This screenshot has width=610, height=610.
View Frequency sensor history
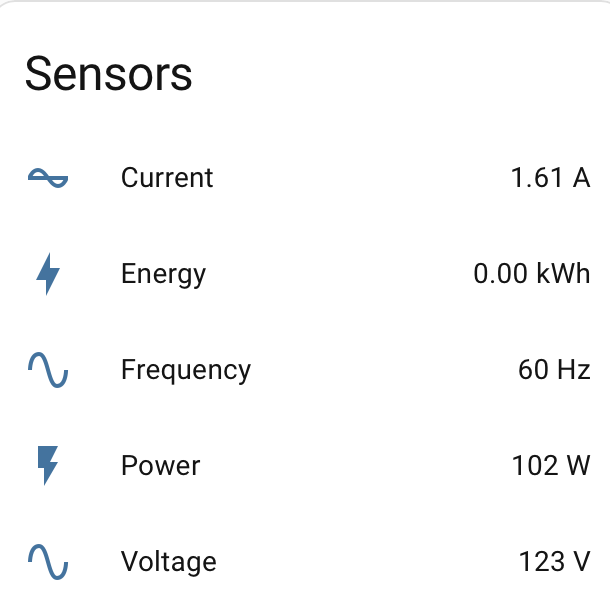click(185, 370)
